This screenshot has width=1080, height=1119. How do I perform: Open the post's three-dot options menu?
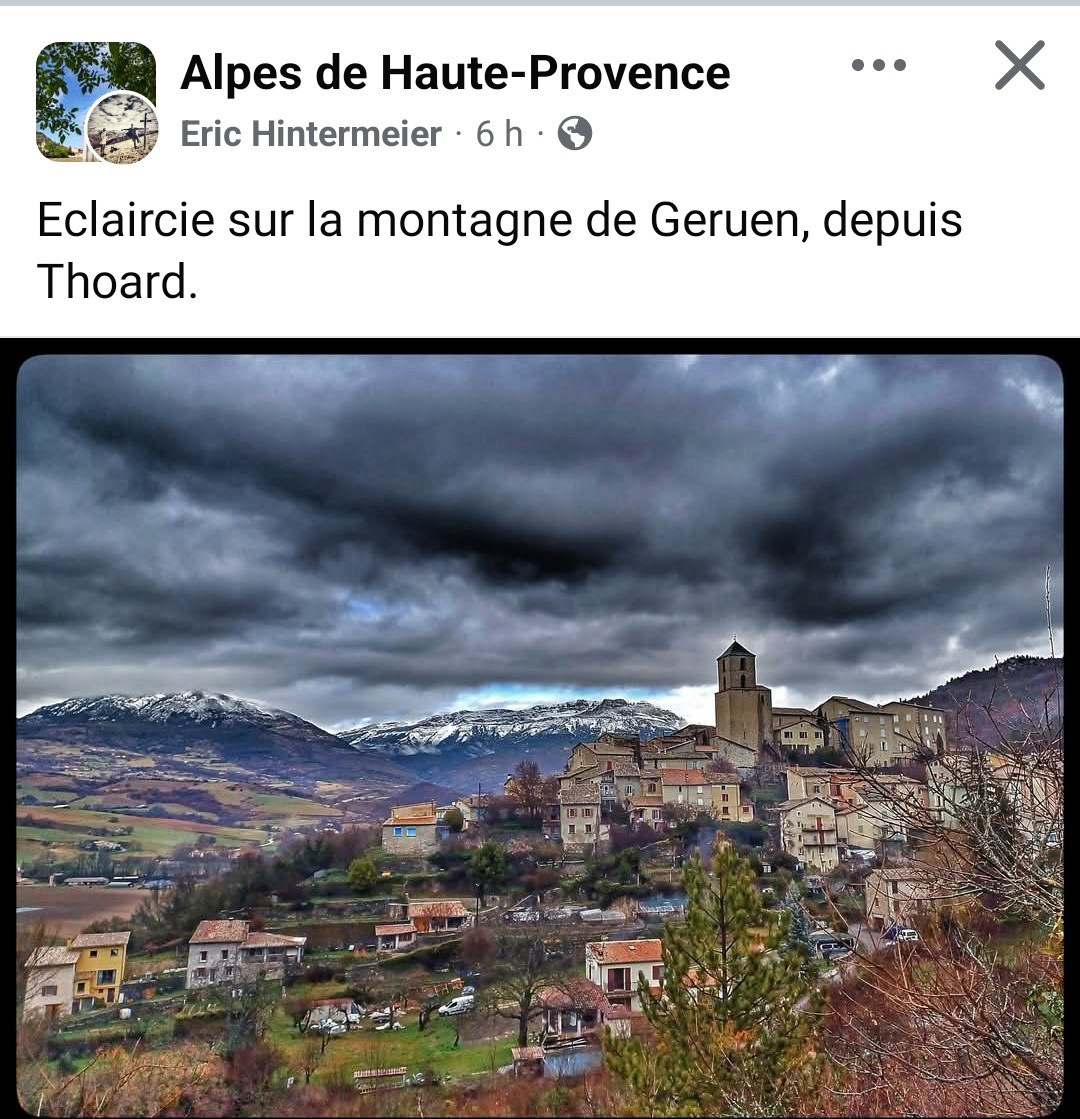[x=879, y=66]
